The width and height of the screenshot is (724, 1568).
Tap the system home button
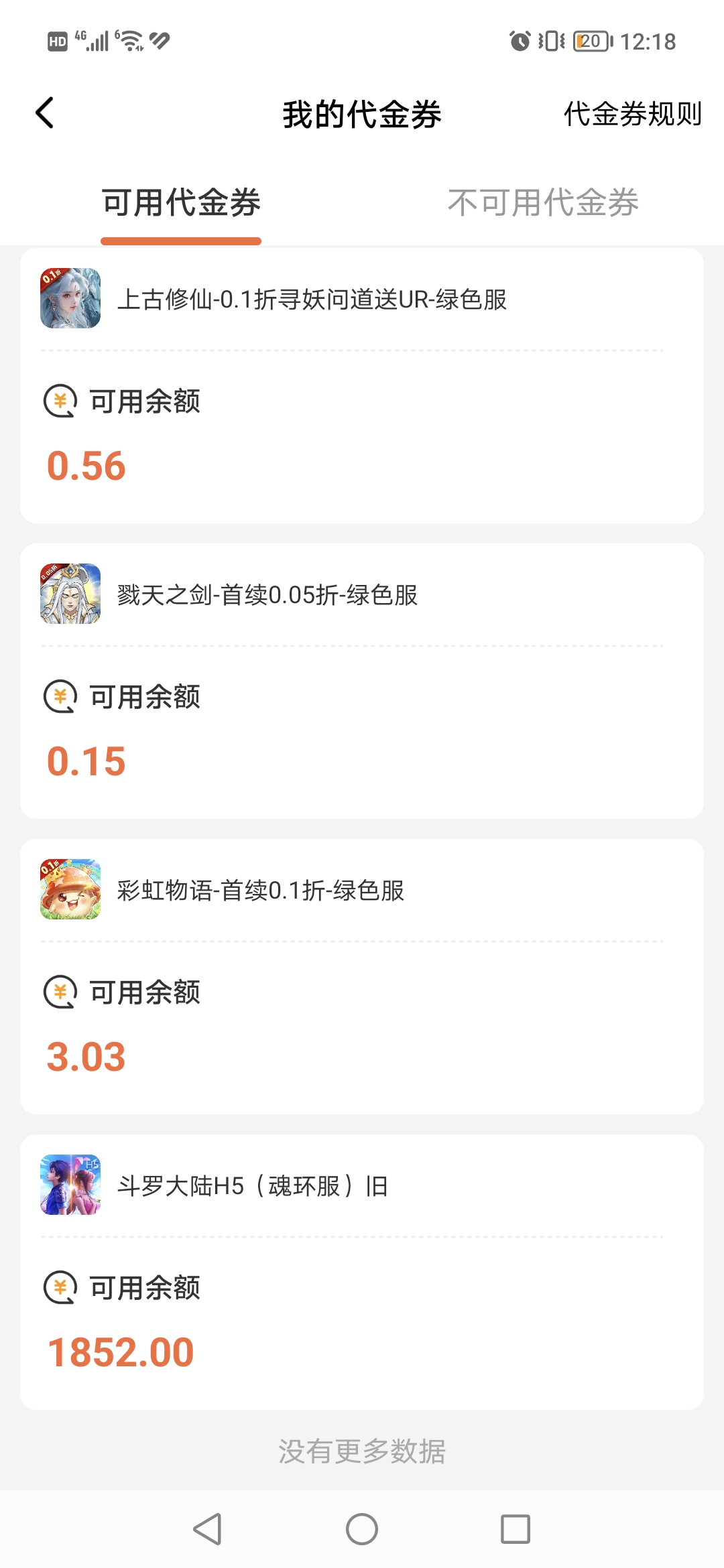(362, 1529)
